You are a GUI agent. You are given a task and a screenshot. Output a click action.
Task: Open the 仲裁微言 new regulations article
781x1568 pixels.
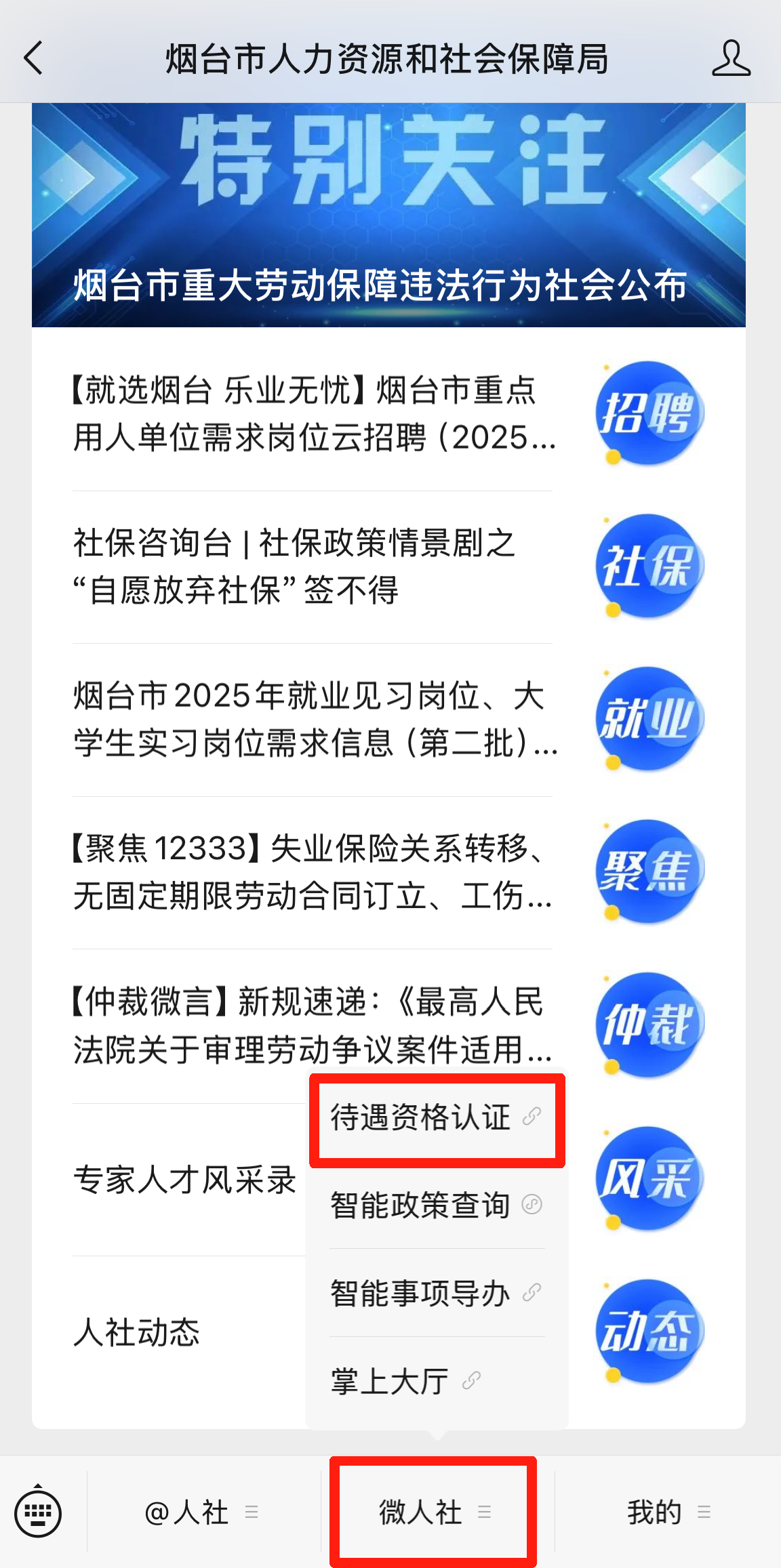(312, 1025)
